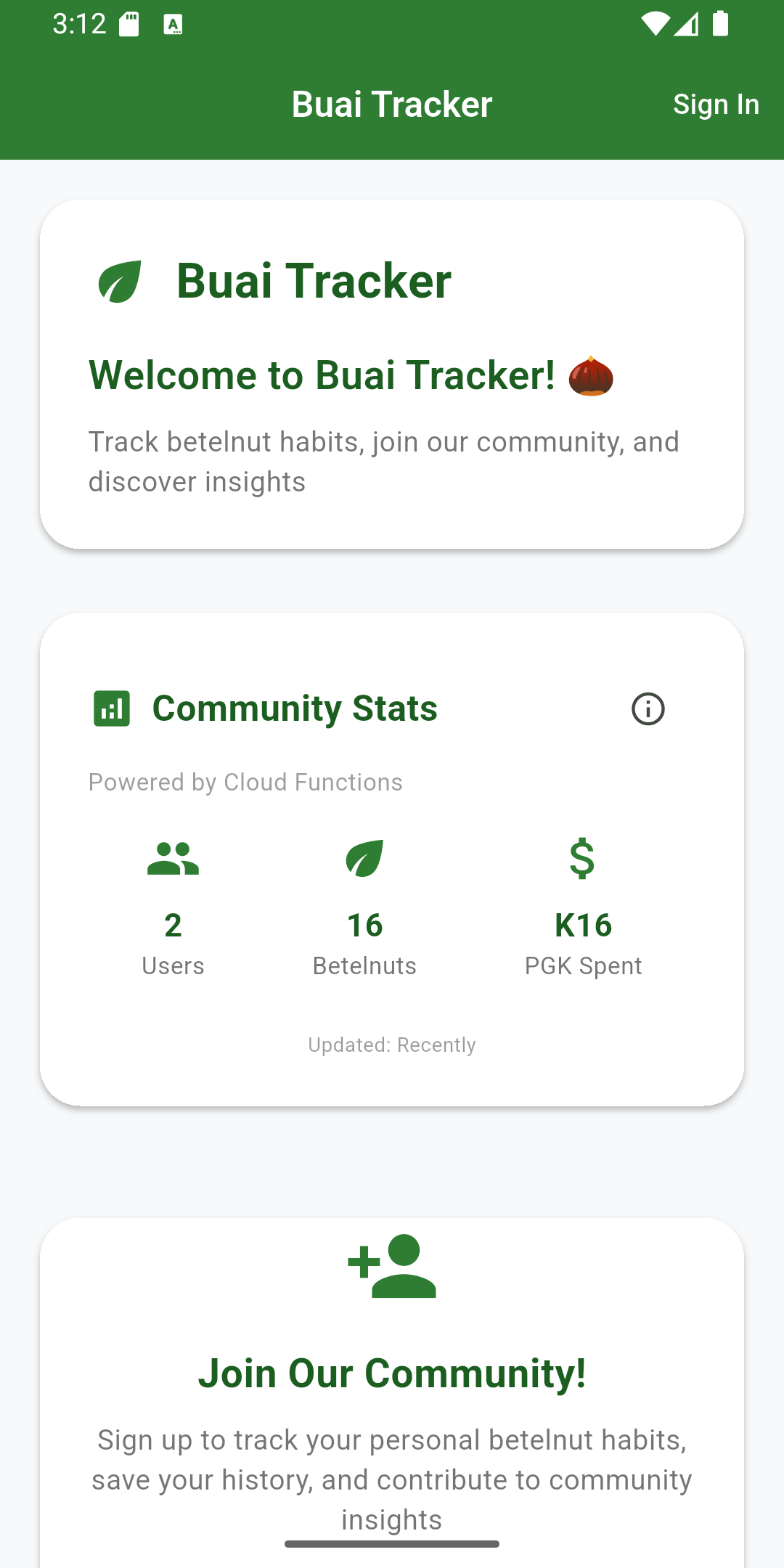Click the leaf logo icon beside Buai Tracker
Image resolution: width=784 pixels, height=1568 pixels.
tap(121, 282)
